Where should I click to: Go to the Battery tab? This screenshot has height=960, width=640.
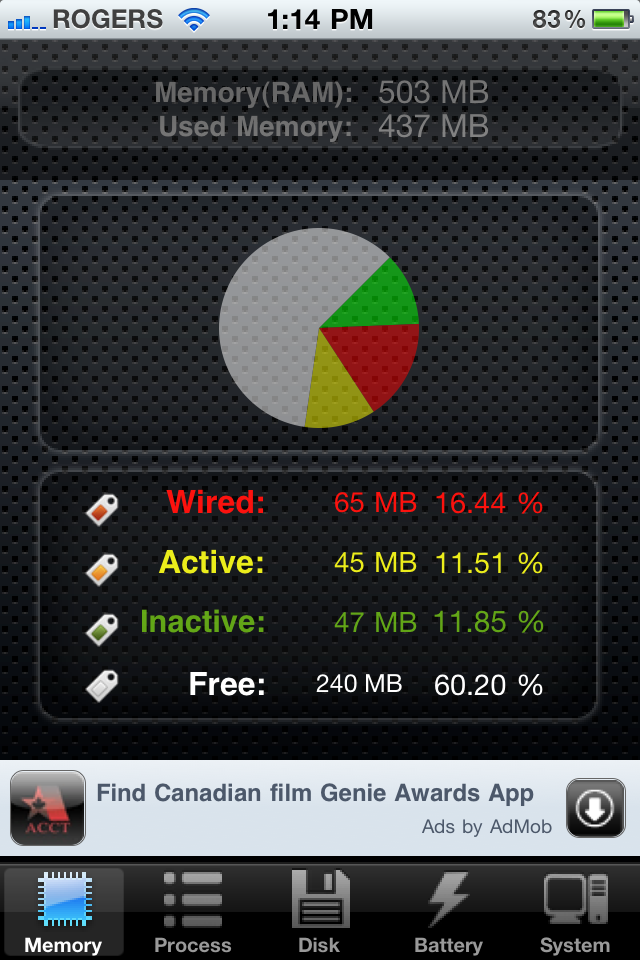pos(448,910)
